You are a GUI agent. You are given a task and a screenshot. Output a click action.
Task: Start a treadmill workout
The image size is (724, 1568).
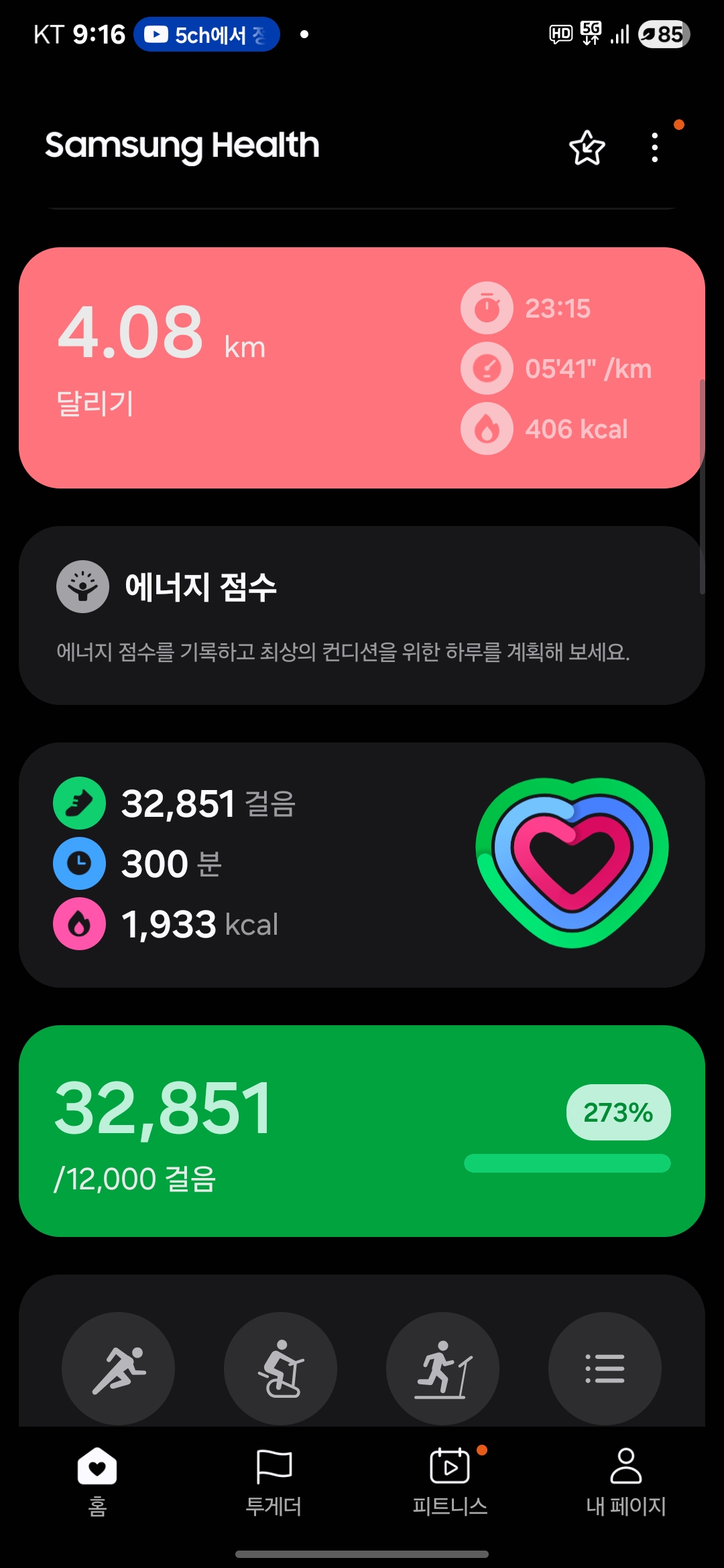click(443, 1368)
